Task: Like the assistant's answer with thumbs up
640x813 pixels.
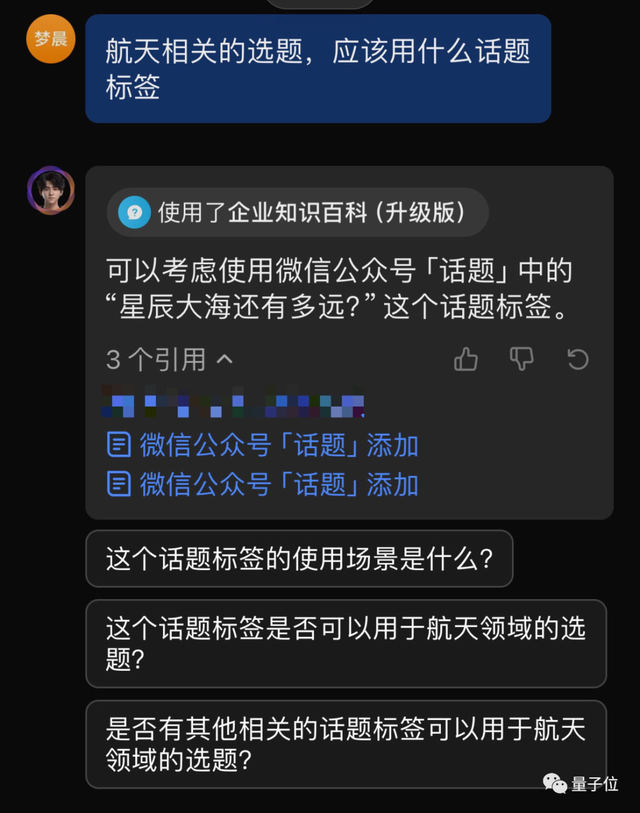Action: click(x=466, y=359)
